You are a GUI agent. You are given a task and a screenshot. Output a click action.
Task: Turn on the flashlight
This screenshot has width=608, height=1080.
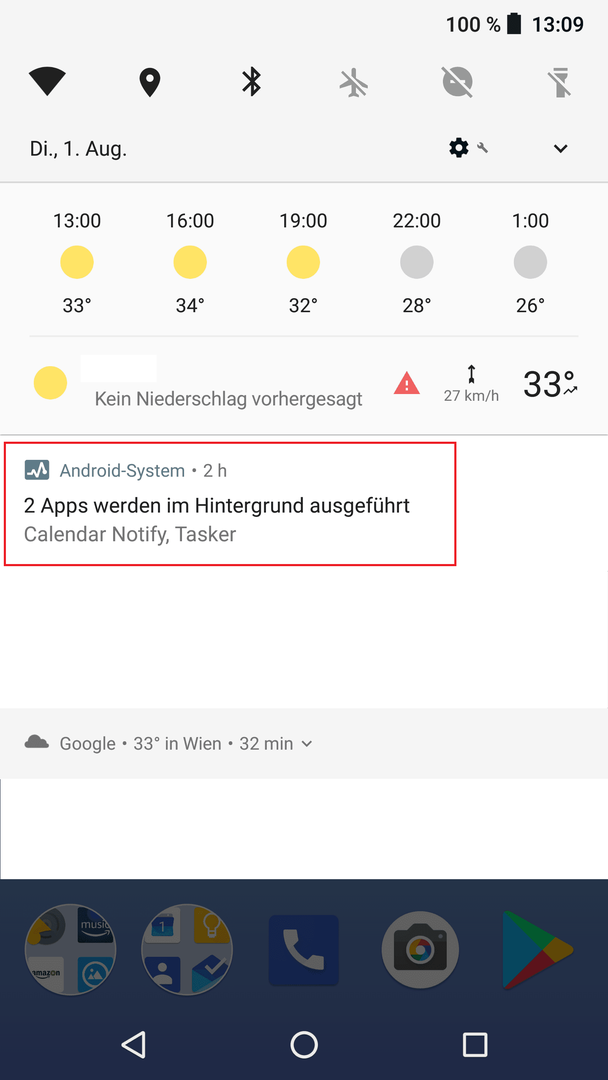coord(560,82)
